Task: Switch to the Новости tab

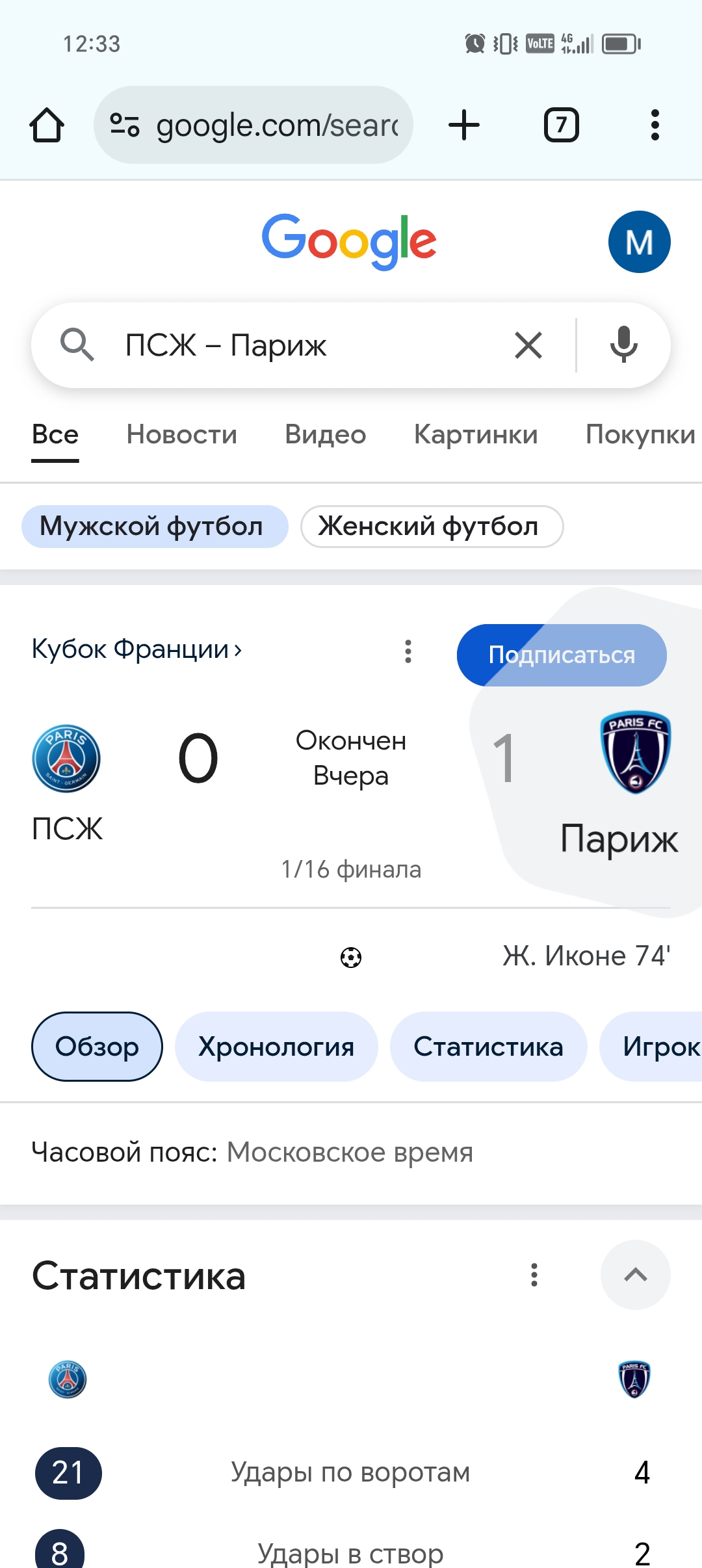Action: (x=182, y=434)
